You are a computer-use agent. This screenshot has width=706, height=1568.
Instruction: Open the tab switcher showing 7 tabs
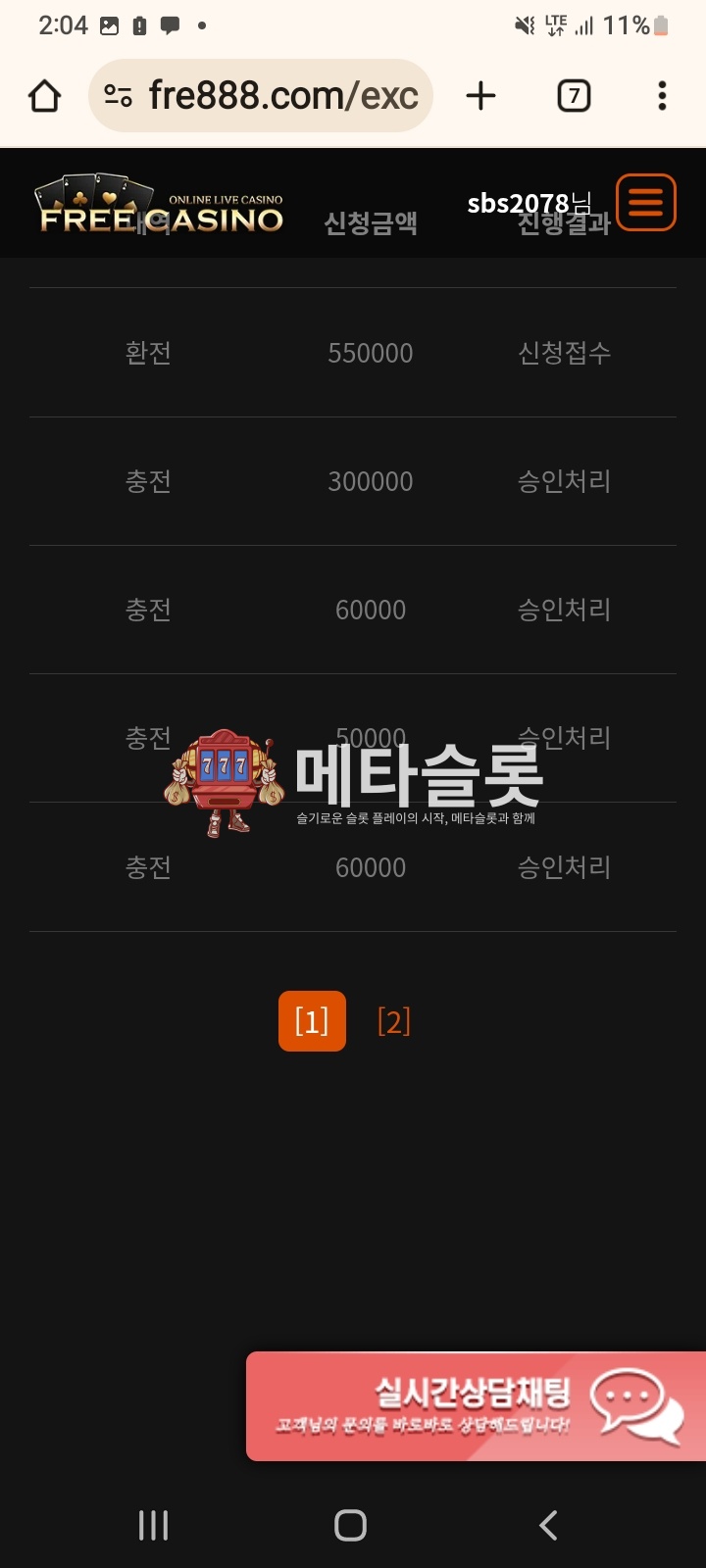(x=574, y=96)
